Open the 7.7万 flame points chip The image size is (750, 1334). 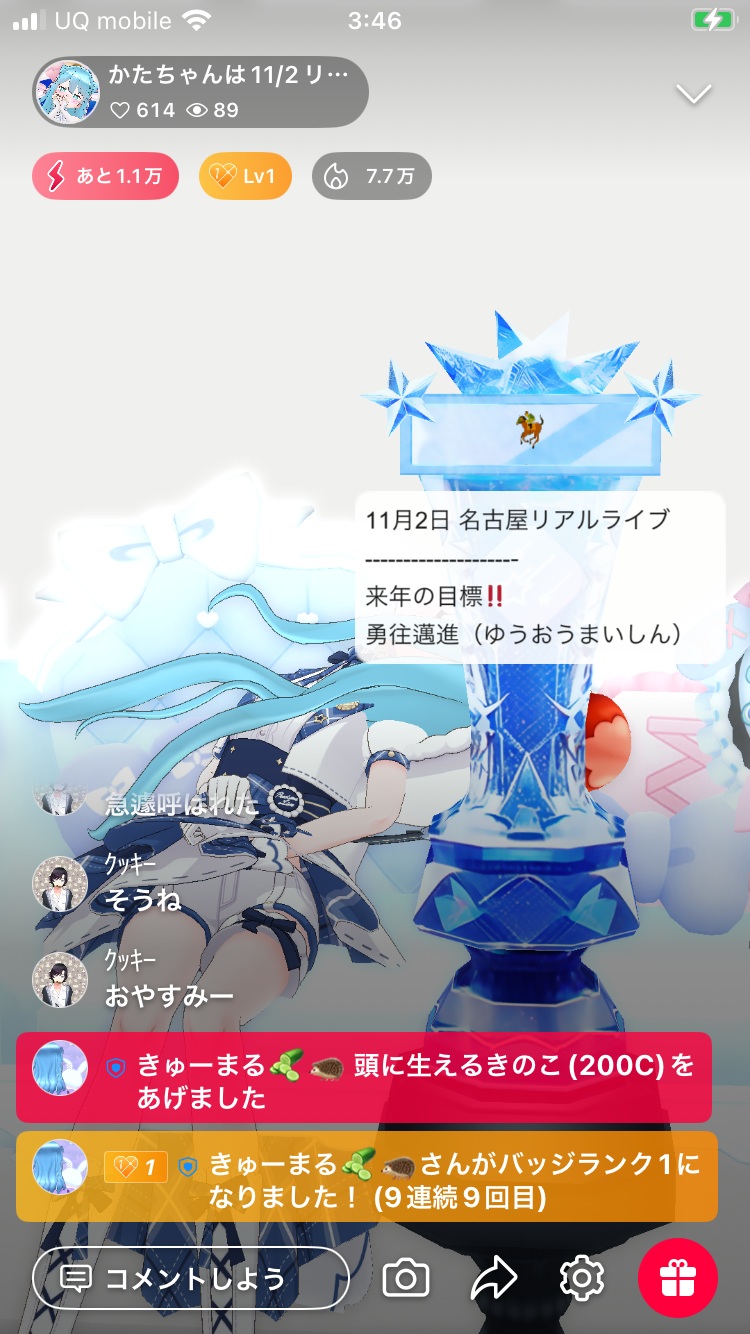click(372, 177)
